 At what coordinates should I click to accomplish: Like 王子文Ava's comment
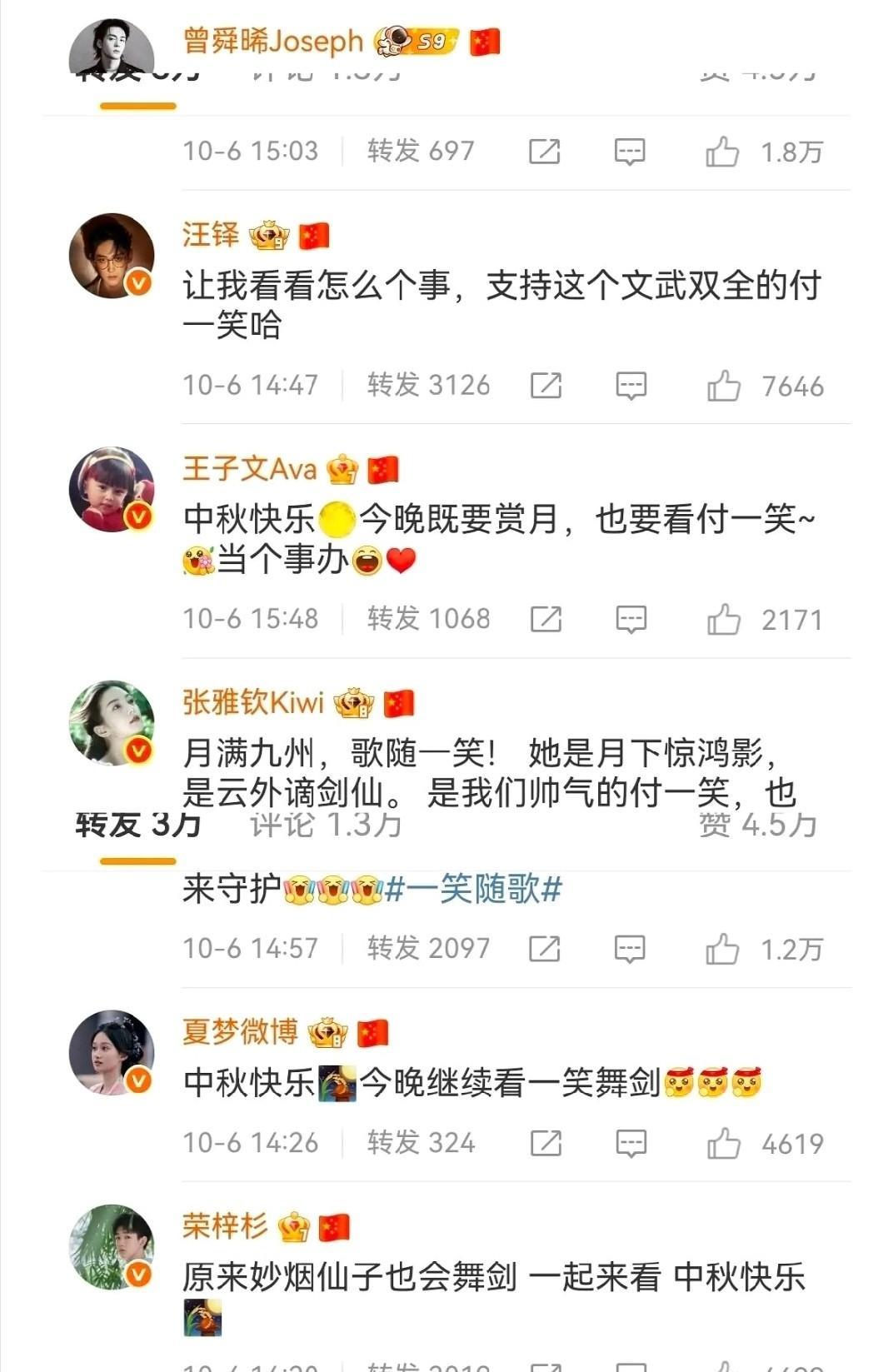pyautogui.click(x=723, y=620)
